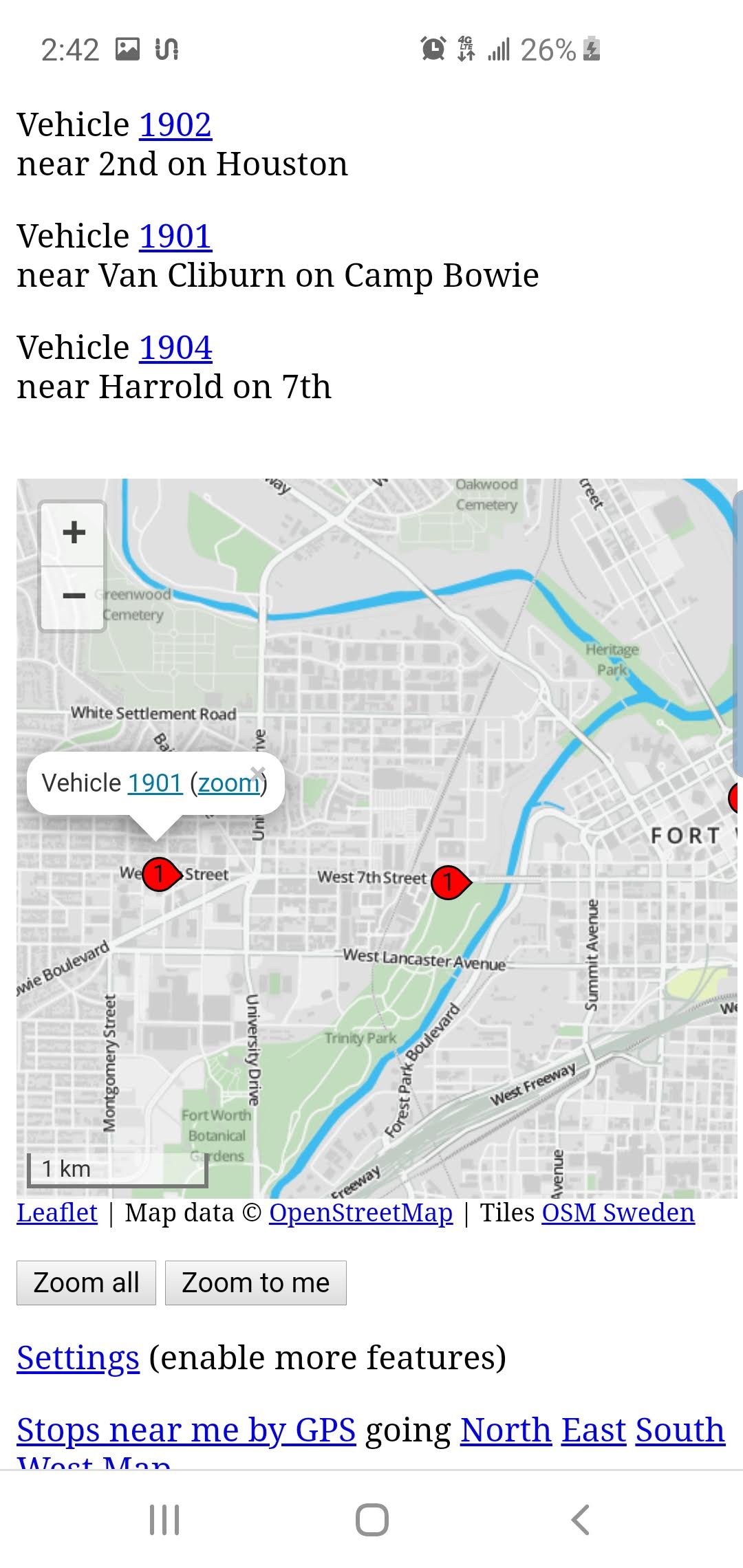Open the Leaflet attribution link
743x1568 pixels.
coord(57,1212)
